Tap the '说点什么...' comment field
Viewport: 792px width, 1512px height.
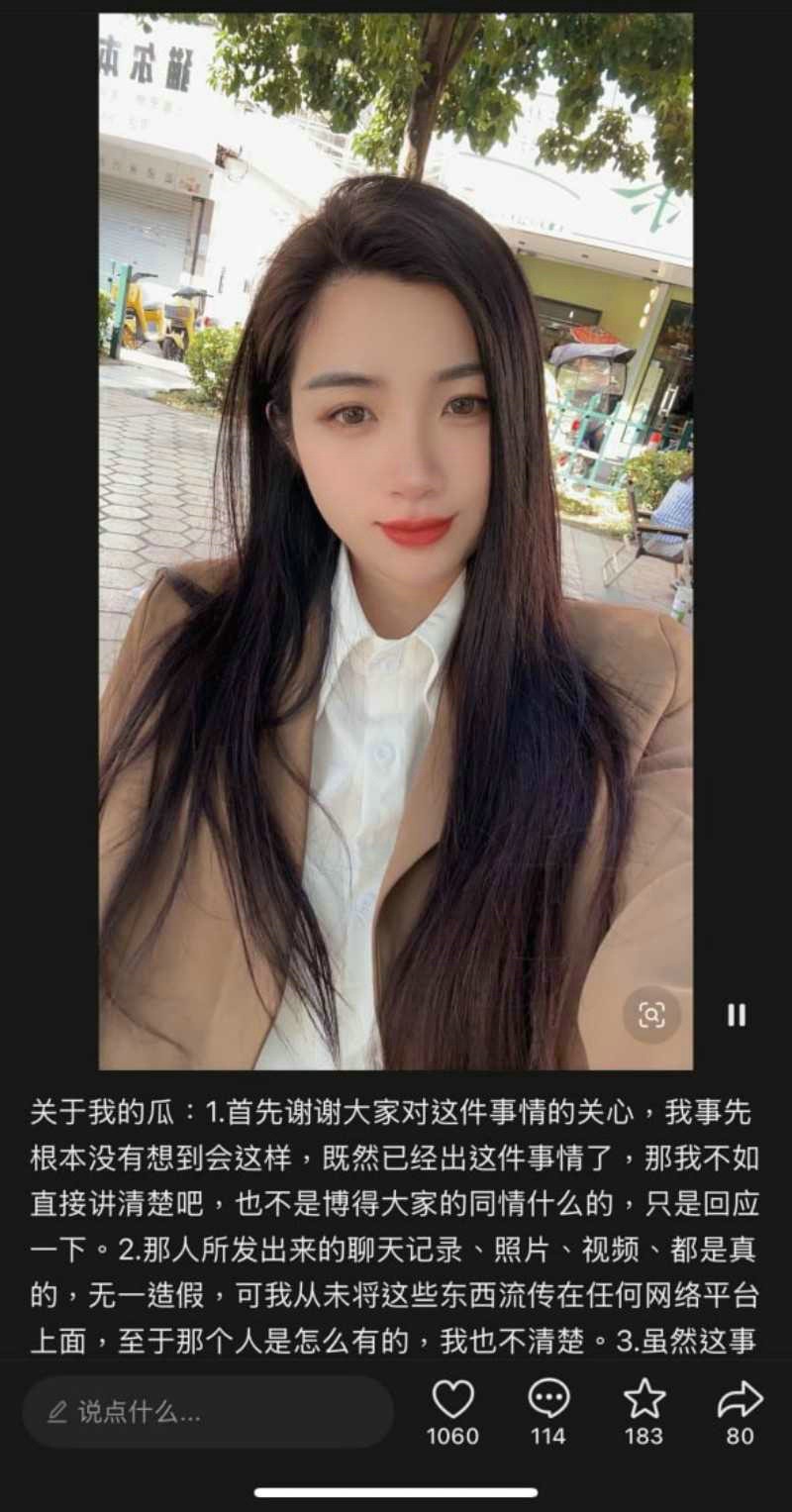click(x=208, y=1412)
